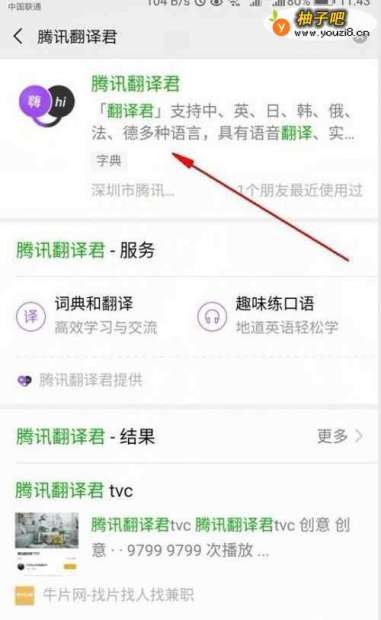The image size is (381, 620).
Task: Open the 趣味练口语 service
Action: point(268,316)
